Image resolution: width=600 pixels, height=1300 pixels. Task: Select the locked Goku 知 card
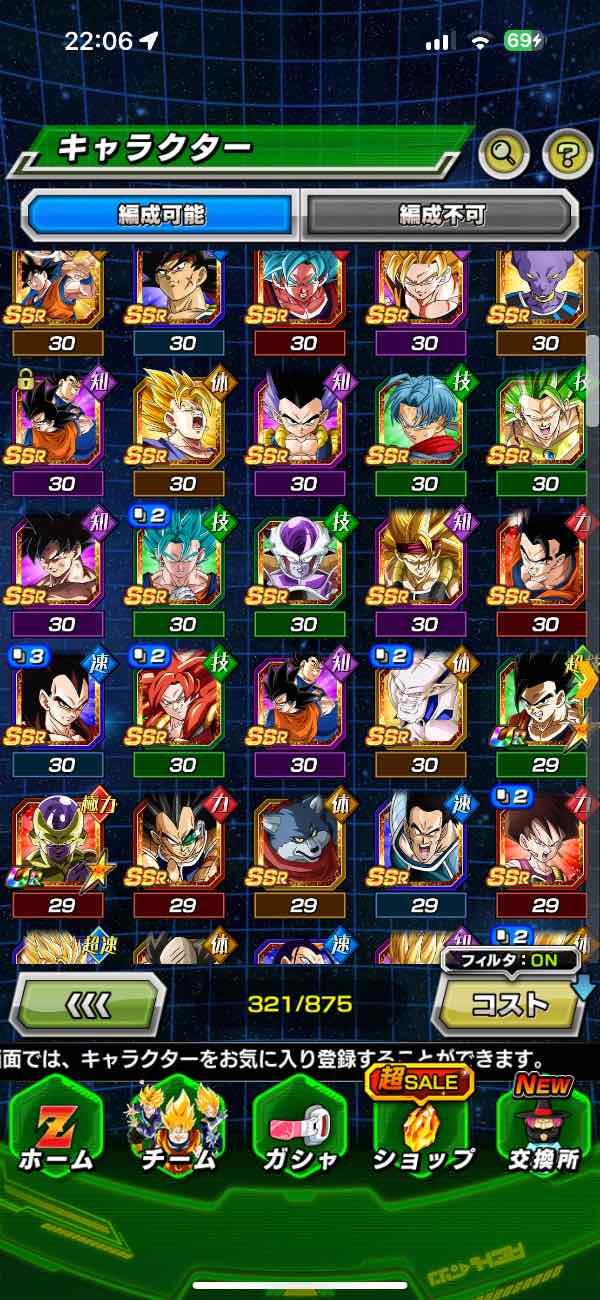point(60,420)
